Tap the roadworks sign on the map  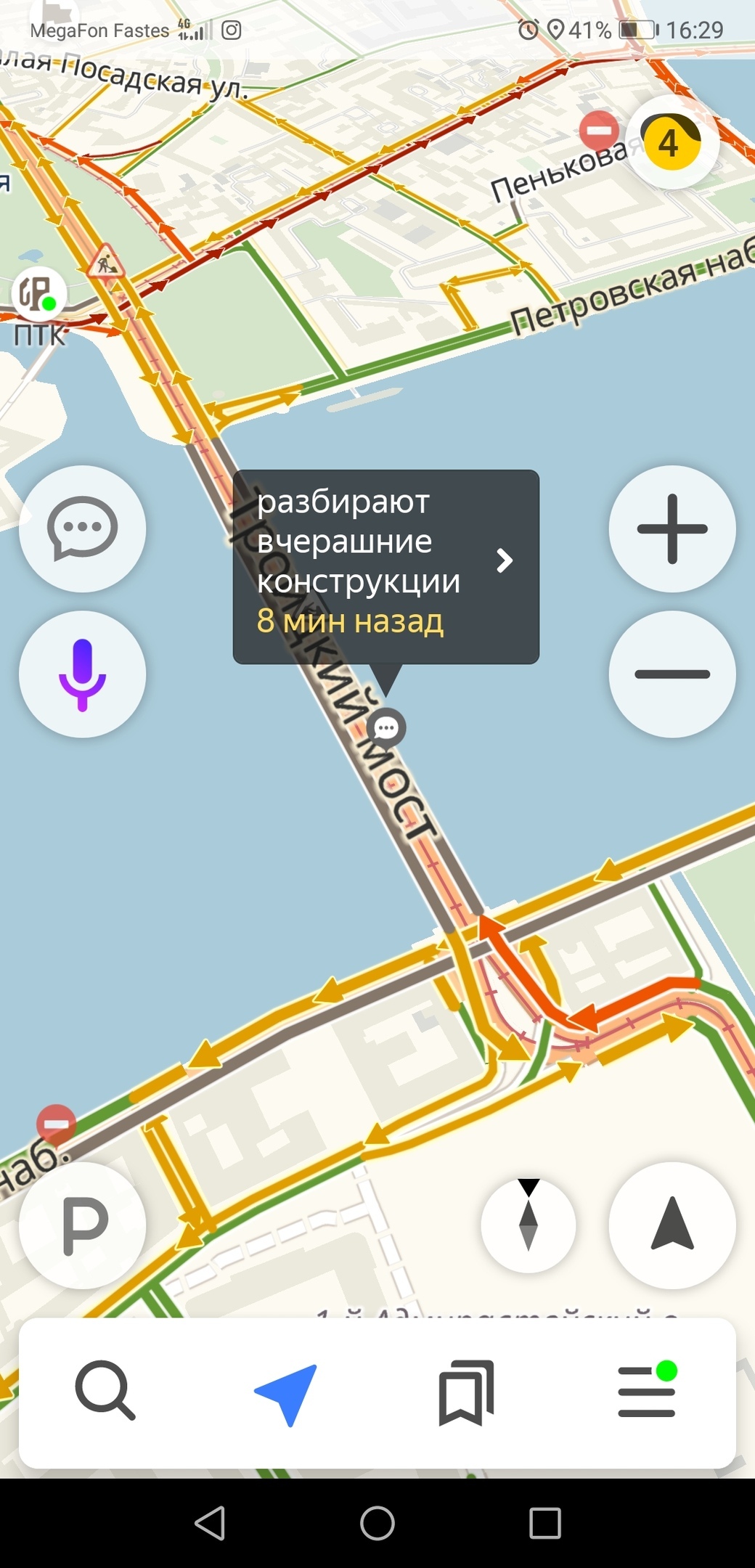pyautogui.click(x=106, y=262)
